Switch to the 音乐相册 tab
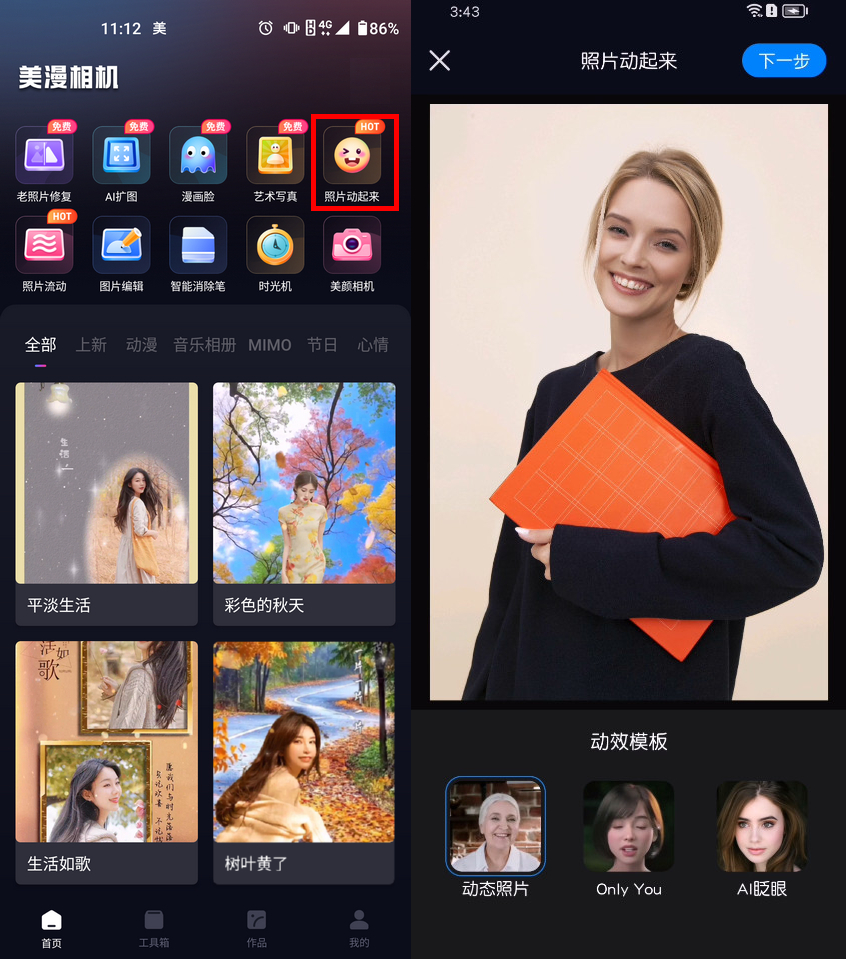 (x=205, y=345)
